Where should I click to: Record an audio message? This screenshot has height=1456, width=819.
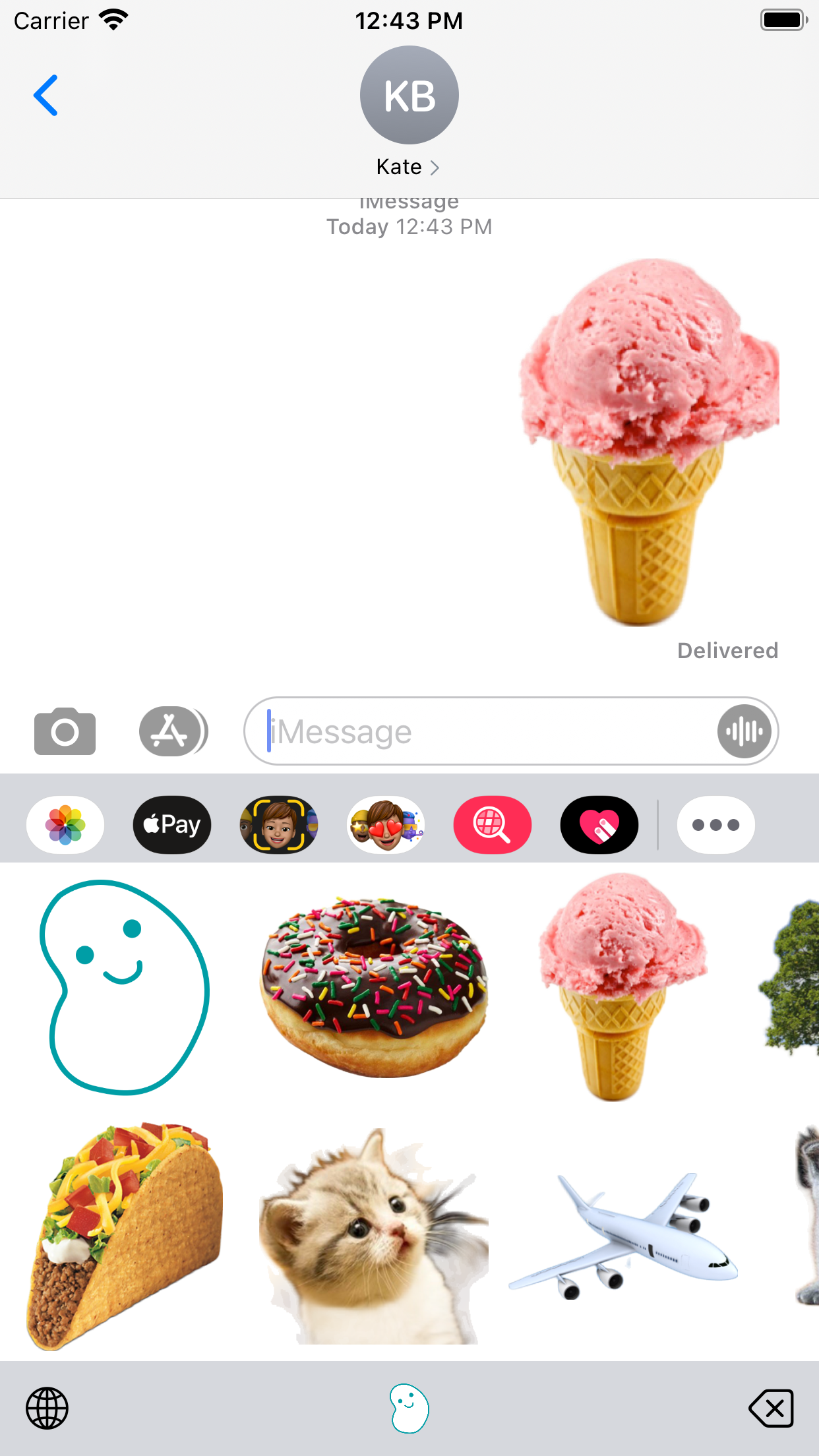pos(744,731)
